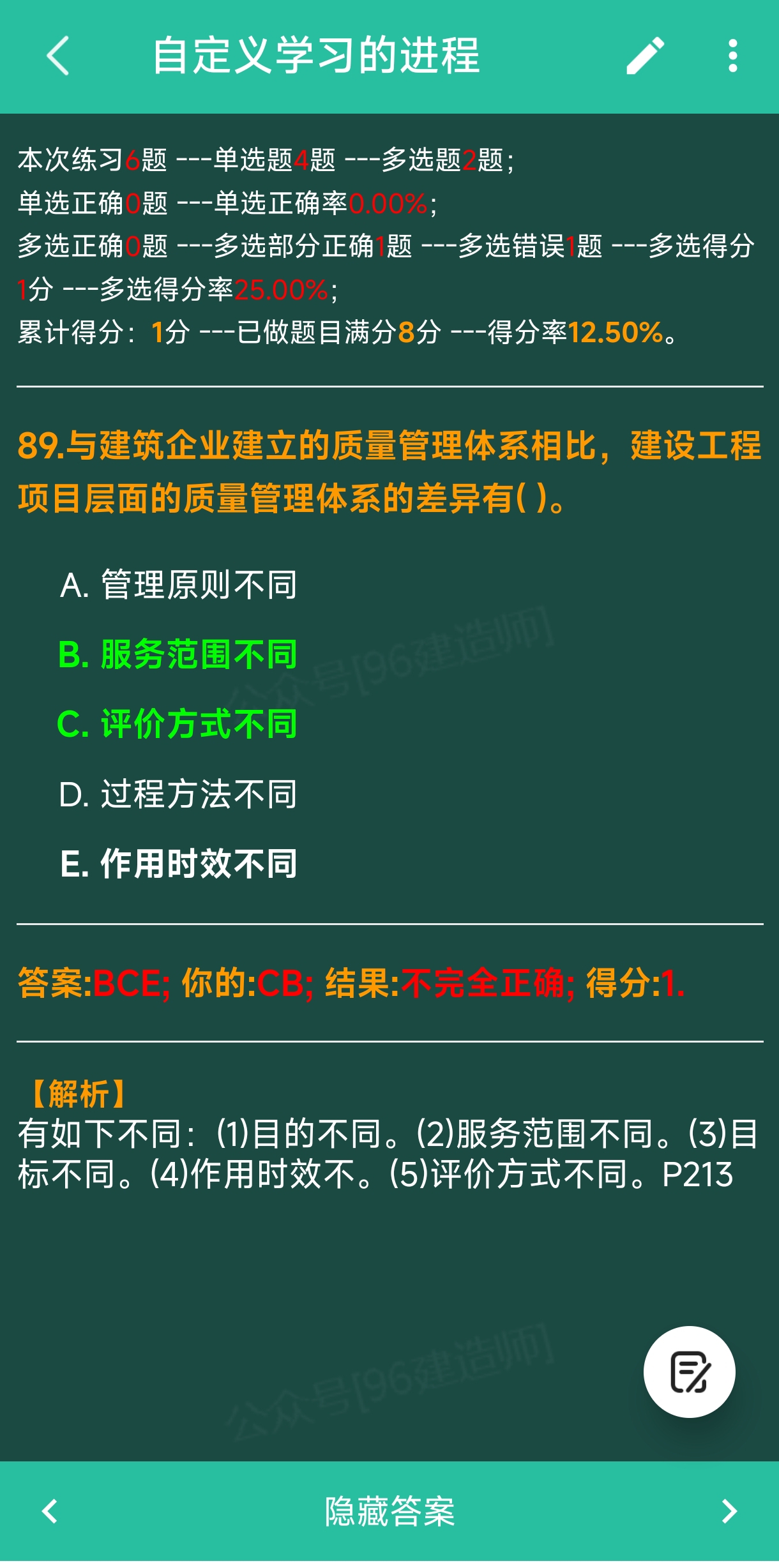This screenshot has width=779, height=1568.
Task: Choose option D 过程方法不同
Action: pos(178,794)
